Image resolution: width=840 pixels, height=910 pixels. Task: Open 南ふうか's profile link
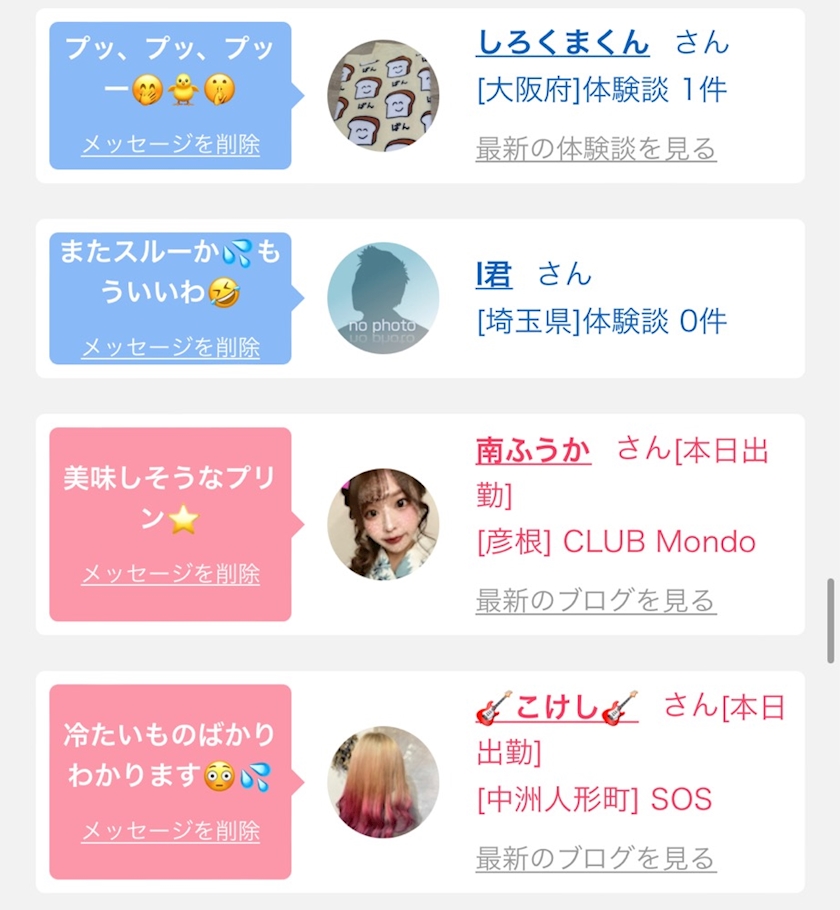[533, 450]
